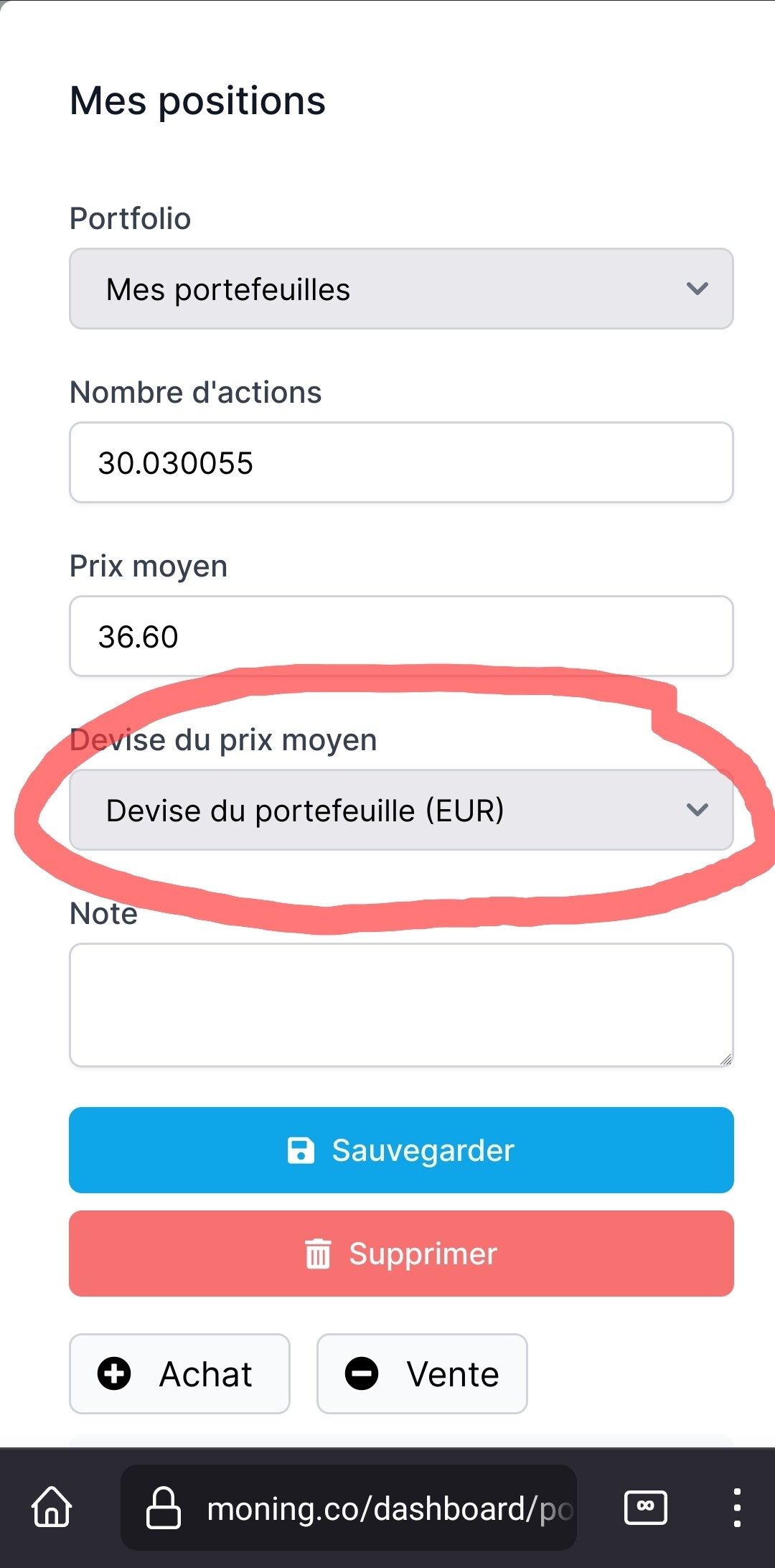Open the Mes portefeuilles dropdown

click(x=401, y=289)
